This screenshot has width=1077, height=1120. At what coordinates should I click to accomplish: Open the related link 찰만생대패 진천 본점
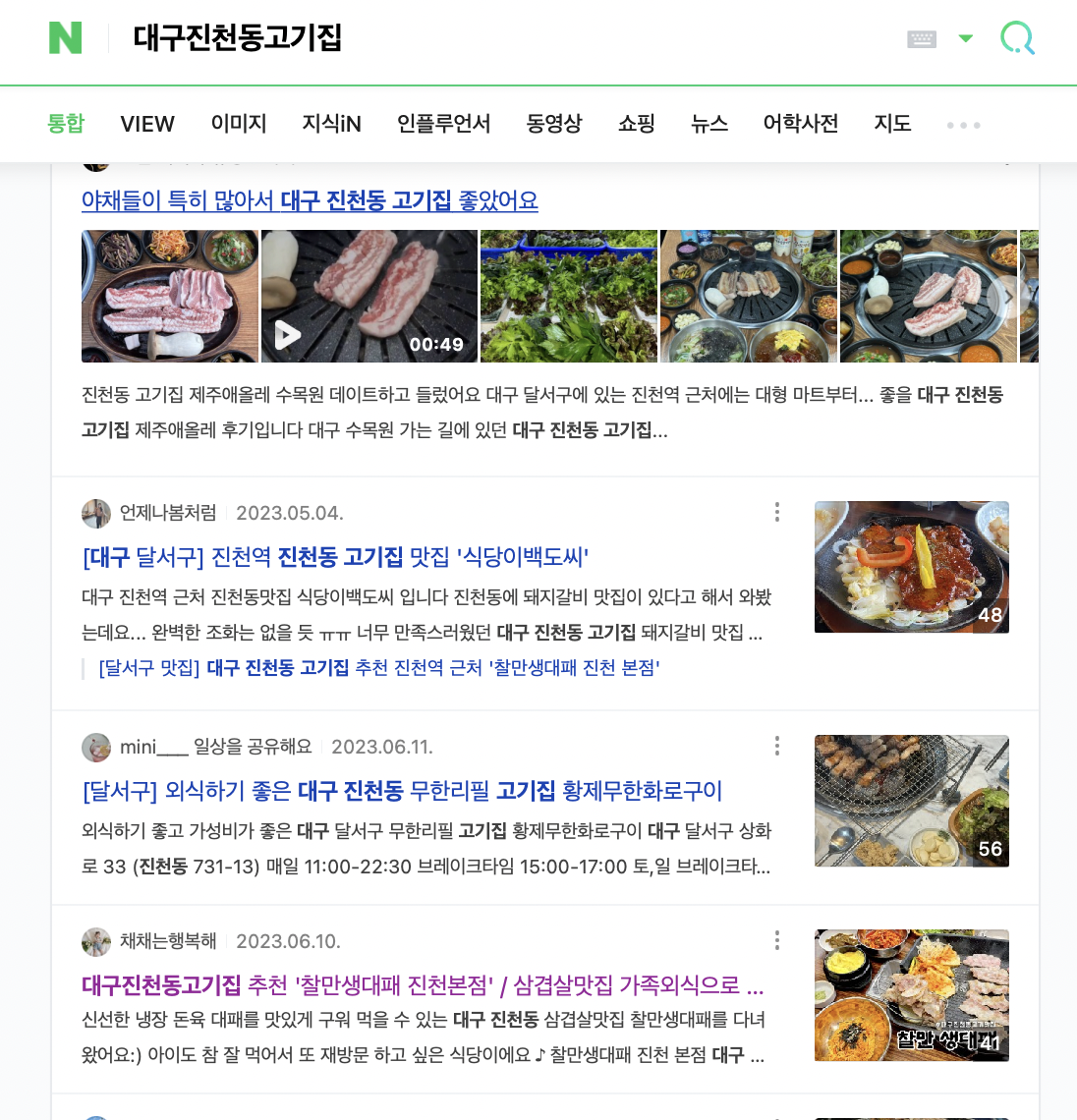click(x=379, y=668)
